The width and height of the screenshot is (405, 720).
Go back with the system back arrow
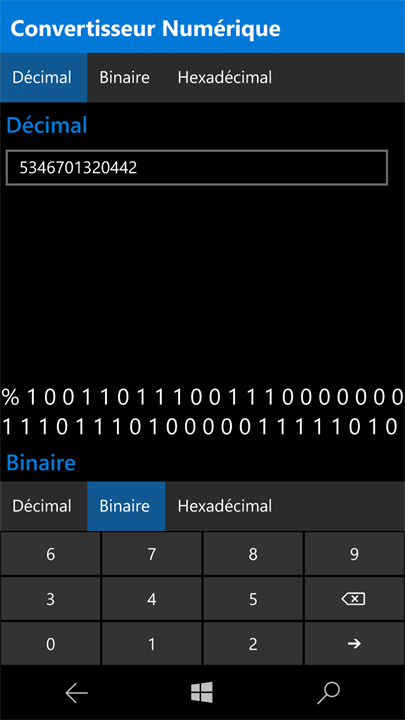(x=76, y=692)
